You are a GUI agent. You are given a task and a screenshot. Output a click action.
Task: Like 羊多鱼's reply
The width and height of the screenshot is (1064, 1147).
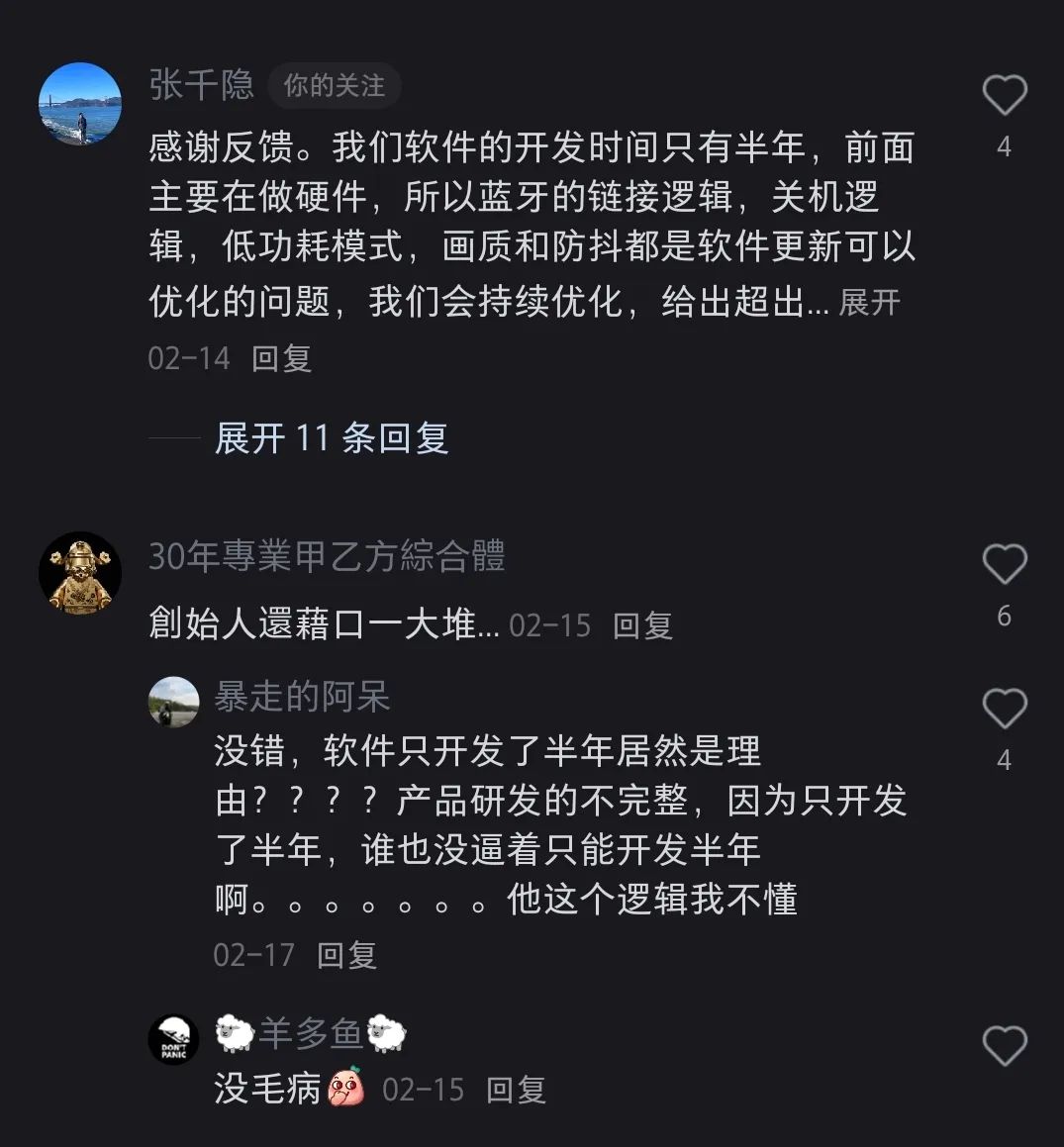point(1004,1046)
